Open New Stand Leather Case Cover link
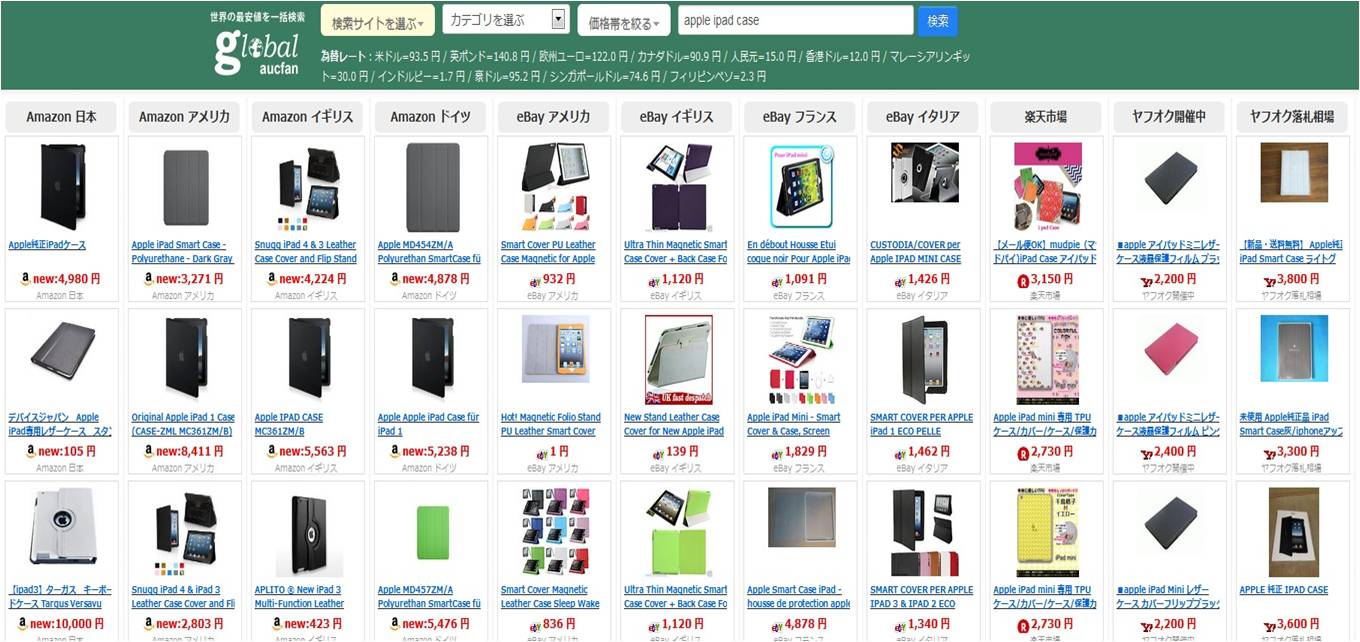Image resolution: width=1360 pixels, height=642 pixels. [673, 424]
